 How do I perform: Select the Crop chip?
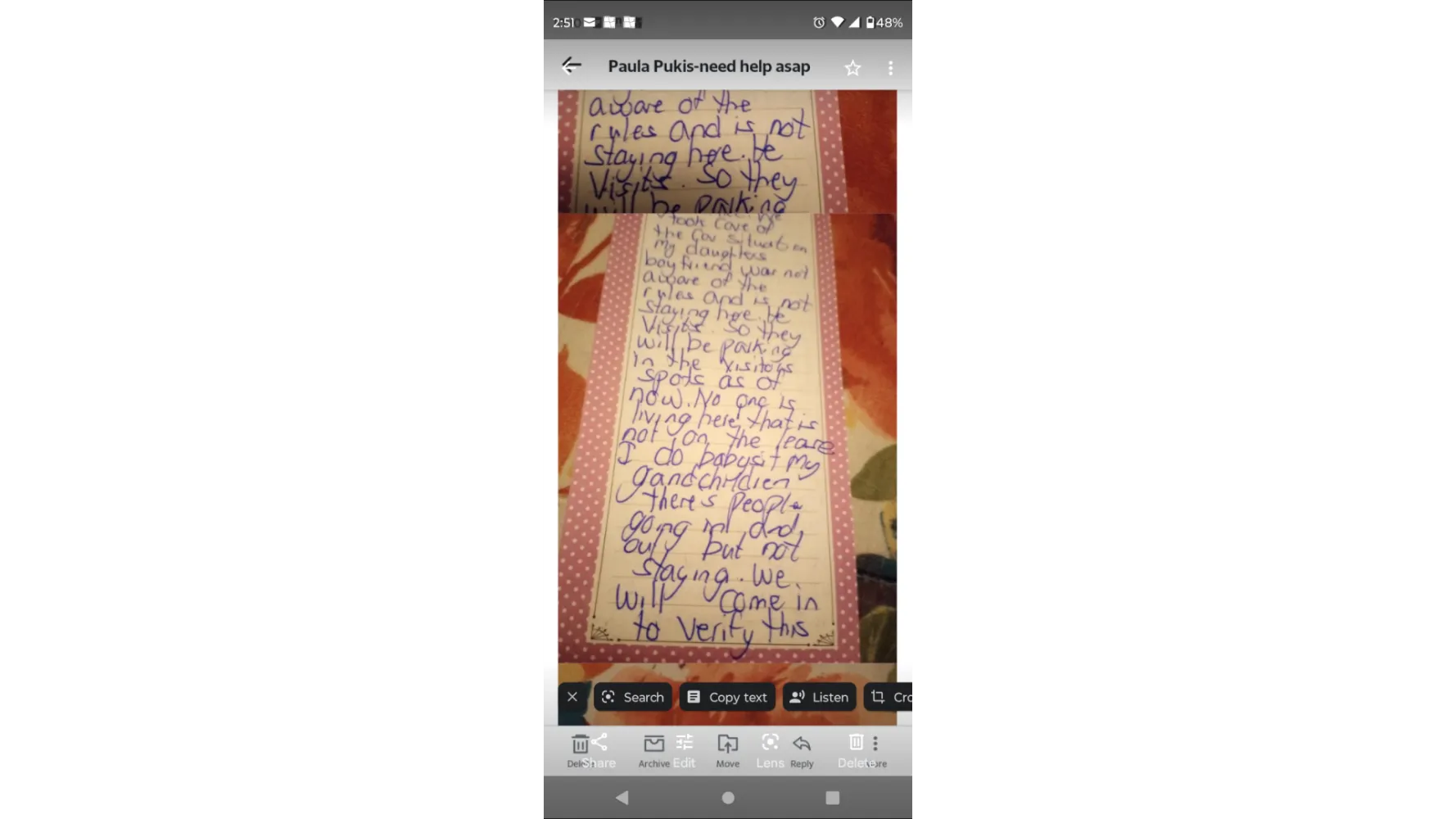(x=892, y=697)
